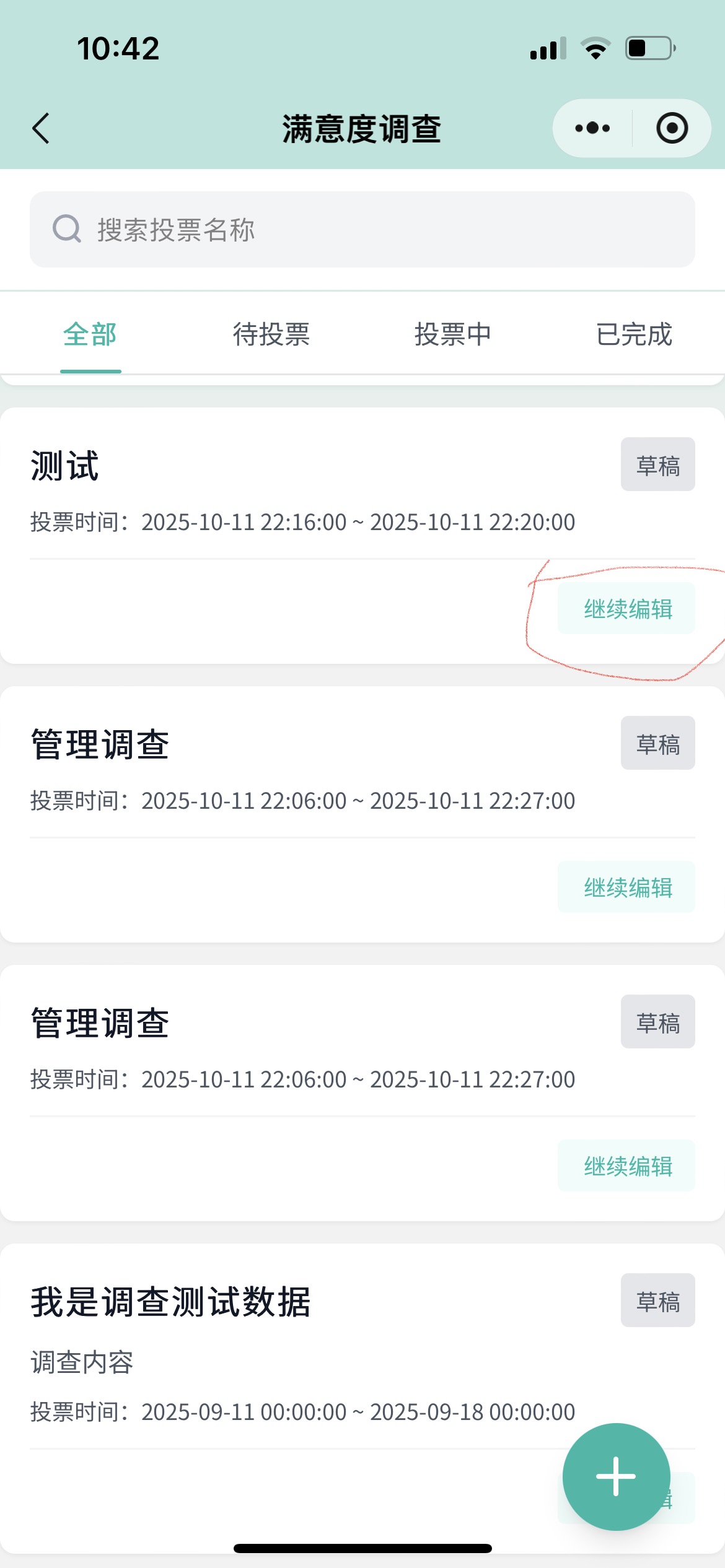The height and width of the screenshot is (1568, 725).
Task: Tap the floating plus button to create survey
Action: (x=615, y=1475)
